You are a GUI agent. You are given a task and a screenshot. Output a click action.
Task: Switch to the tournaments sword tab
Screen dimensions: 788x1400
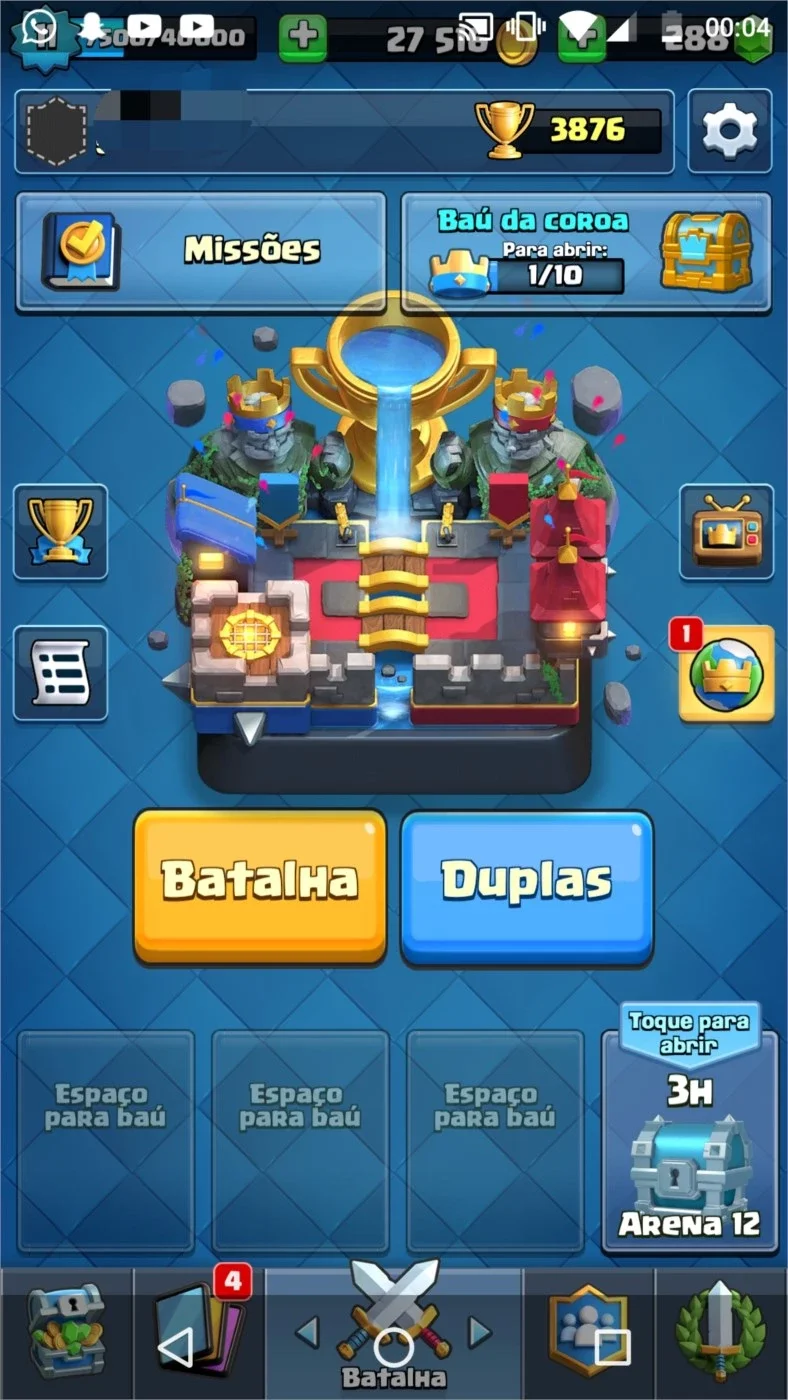coord(721,1334)
